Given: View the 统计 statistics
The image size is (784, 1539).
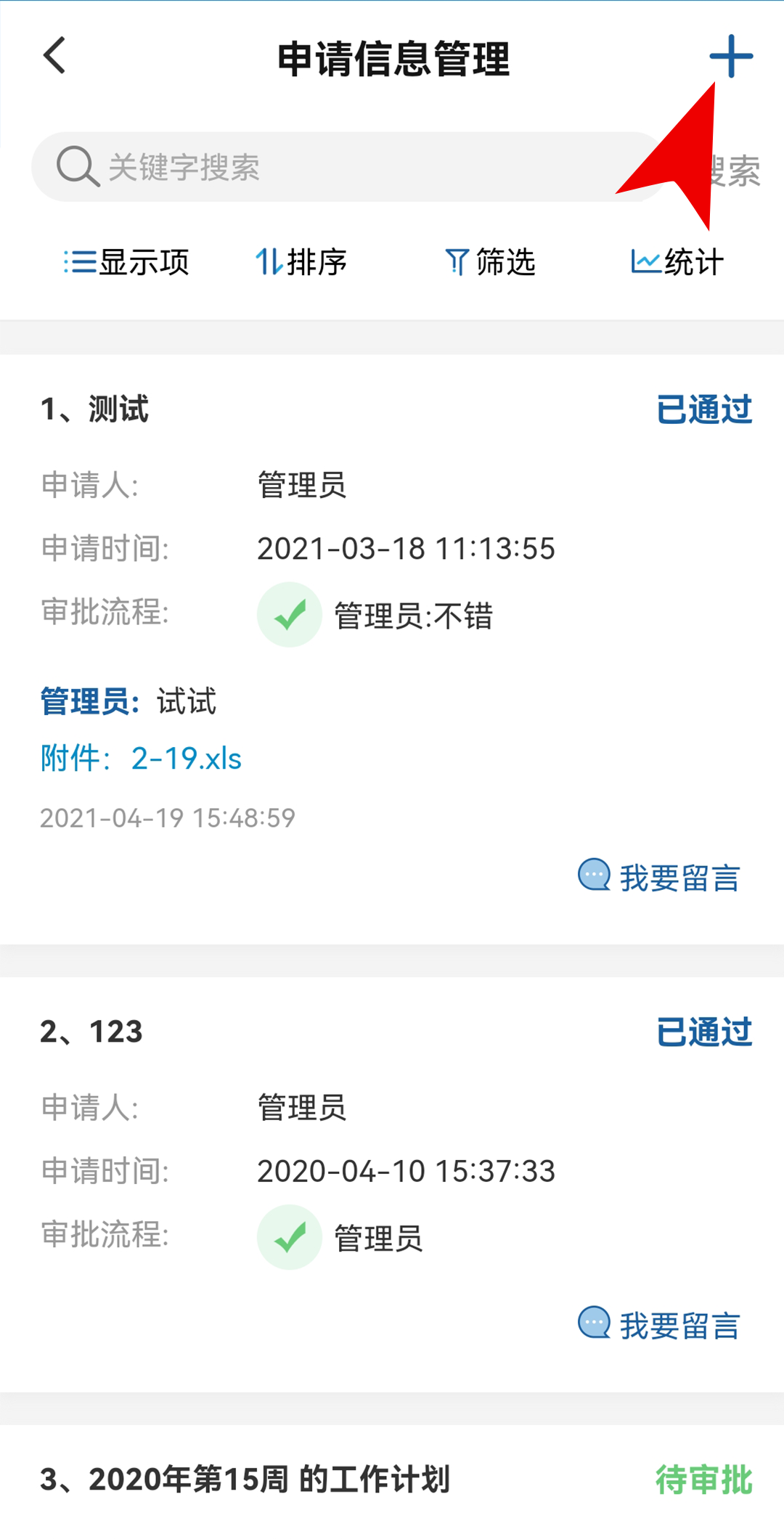Looking at the screenshot, I should (677, 262).
